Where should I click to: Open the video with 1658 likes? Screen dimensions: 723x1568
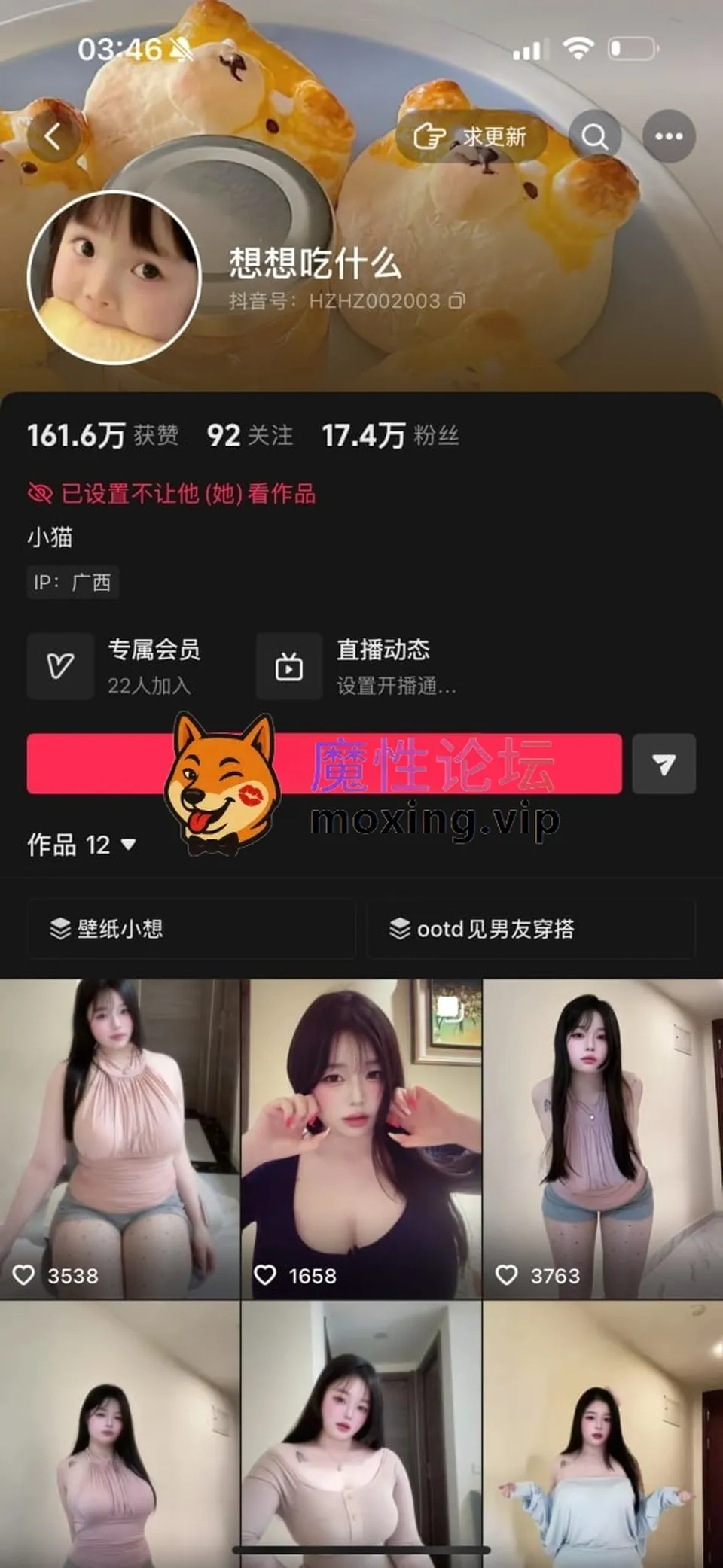pyautogui.click(x=361, y=1138)
